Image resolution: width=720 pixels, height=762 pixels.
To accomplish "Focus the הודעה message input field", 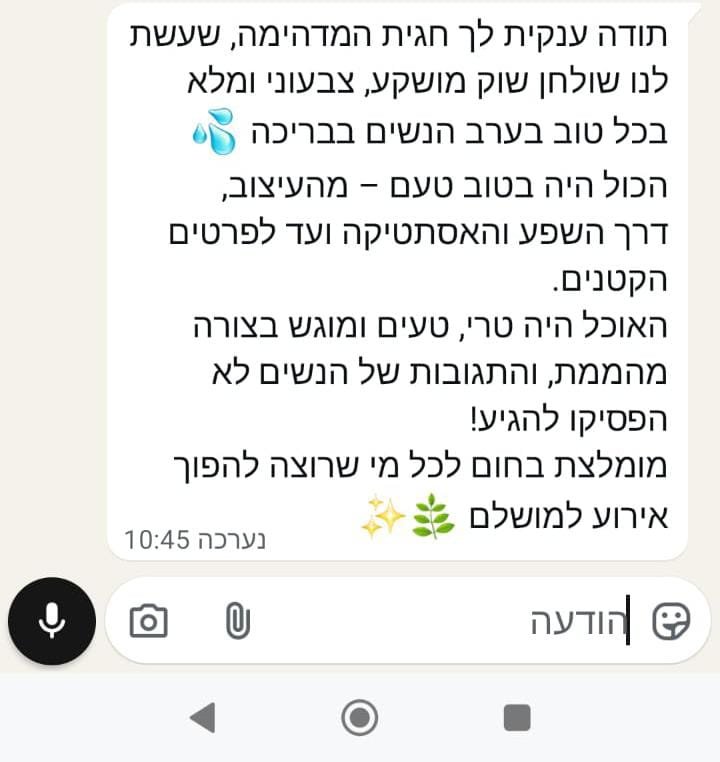I will pos(450,621).
